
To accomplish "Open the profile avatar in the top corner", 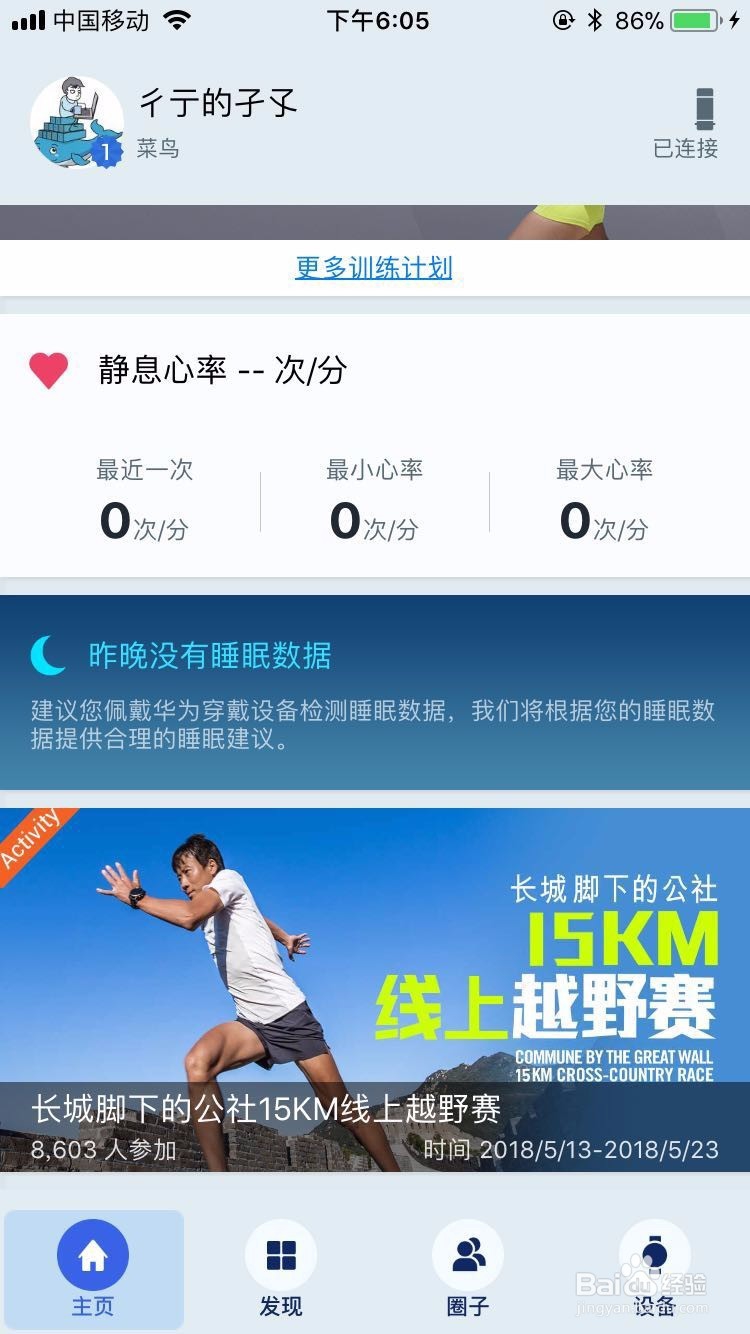I will click(x=75, y=115).
